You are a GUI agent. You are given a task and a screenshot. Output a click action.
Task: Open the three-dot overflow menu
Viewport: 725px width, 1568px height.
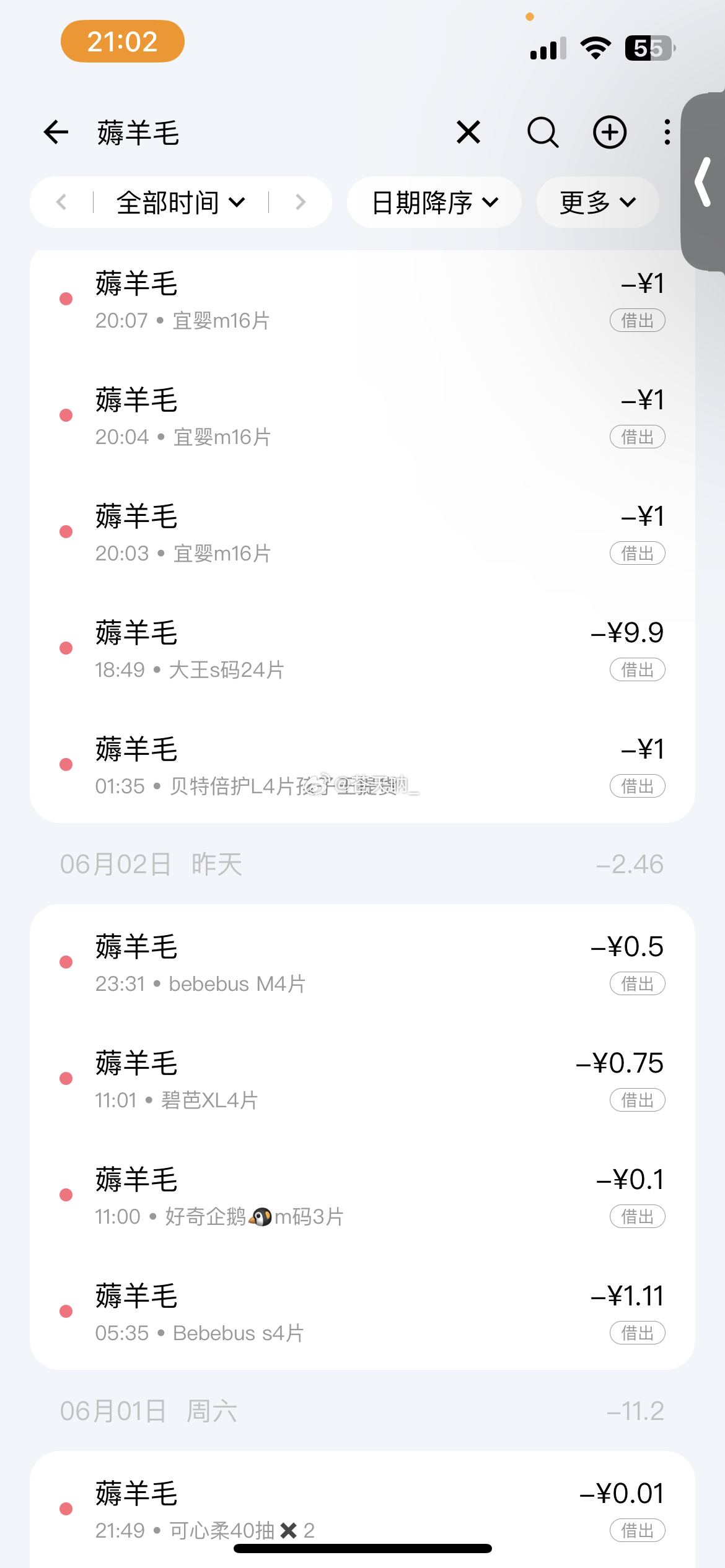(x=667, y=132)
